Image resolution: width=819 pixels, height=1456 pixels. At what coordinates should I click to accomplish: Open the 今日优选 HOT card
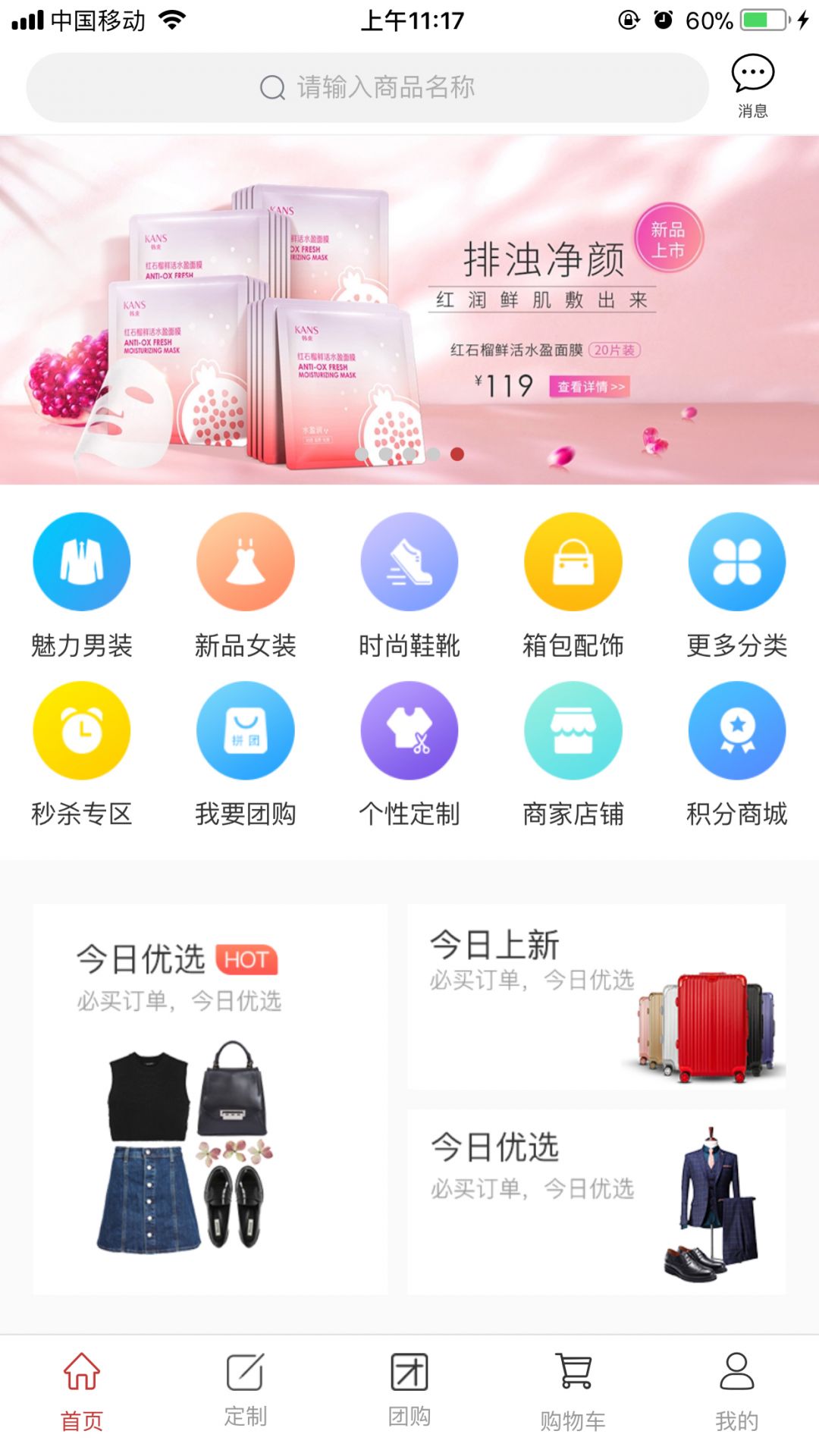coord(210,1098)
